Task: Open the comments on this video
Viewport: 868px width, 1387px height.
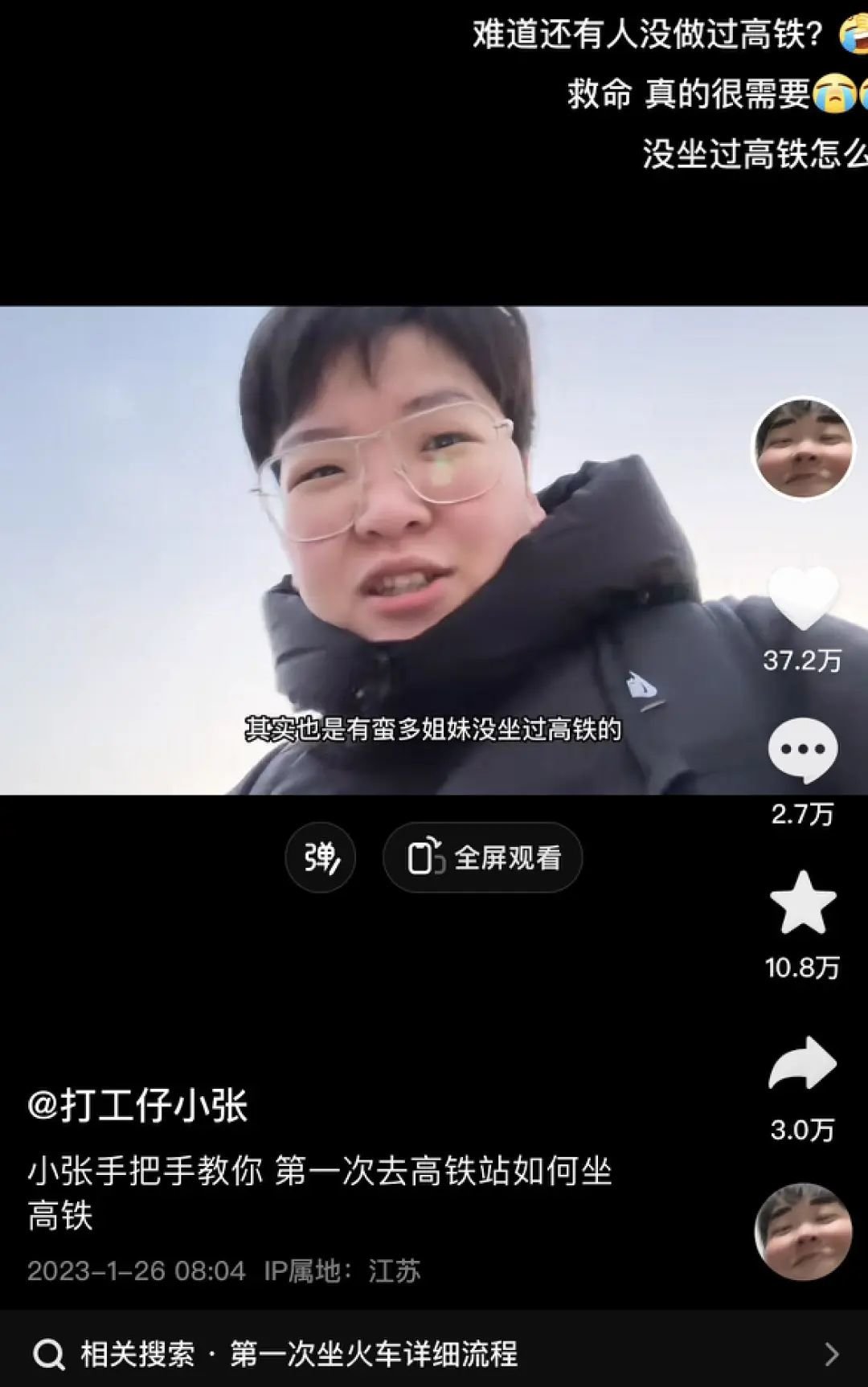Action: click(x=803, y=750)
